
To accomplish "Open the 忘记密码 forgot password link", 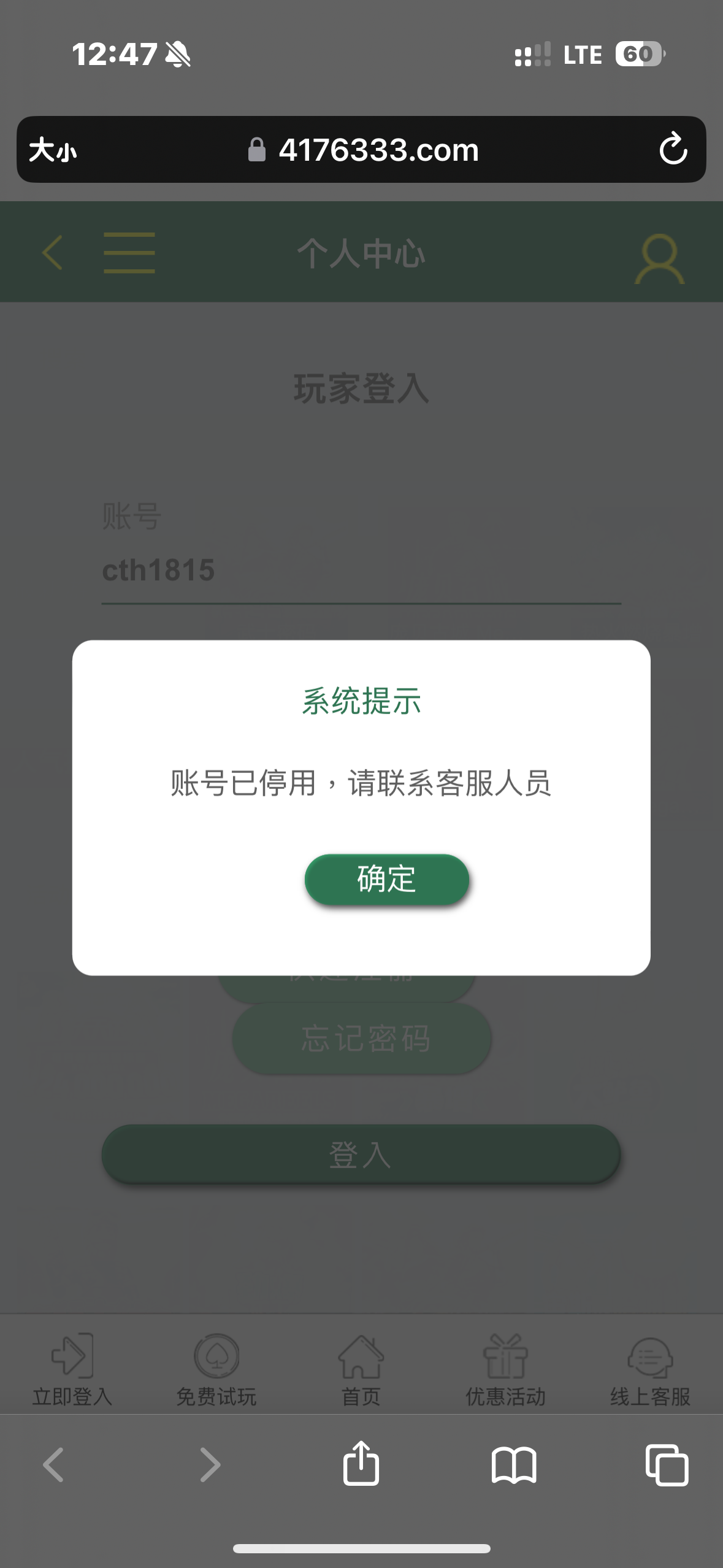I will [361, 1039].
